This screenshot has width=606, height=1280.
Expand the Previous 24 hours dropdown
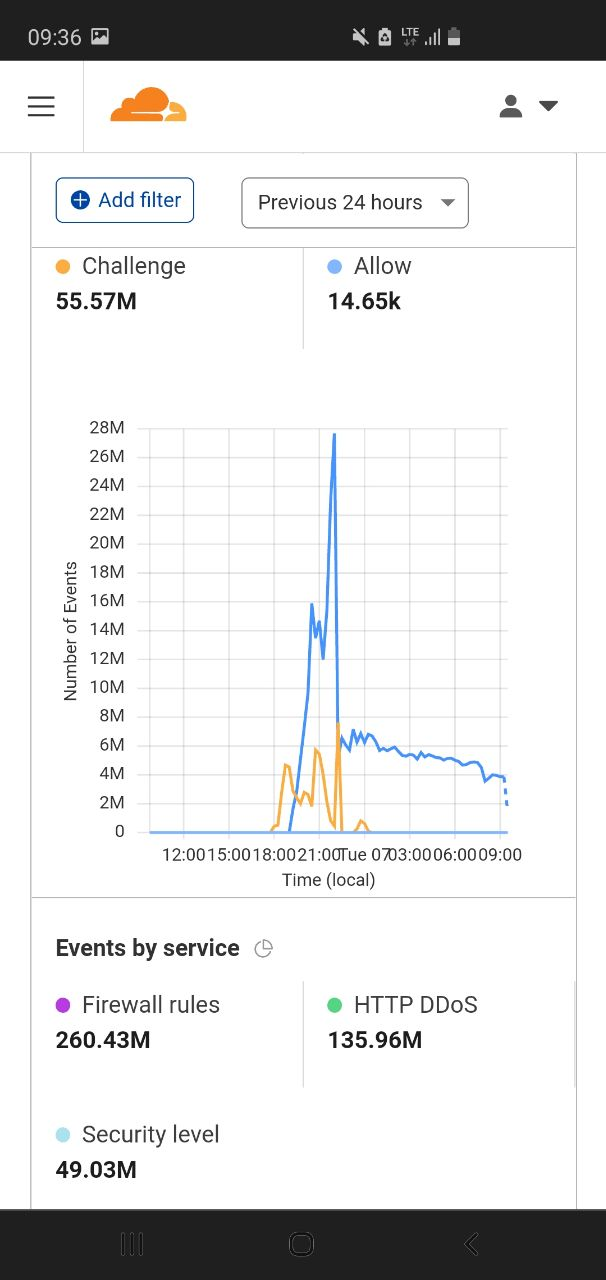[x=355, y=203]
